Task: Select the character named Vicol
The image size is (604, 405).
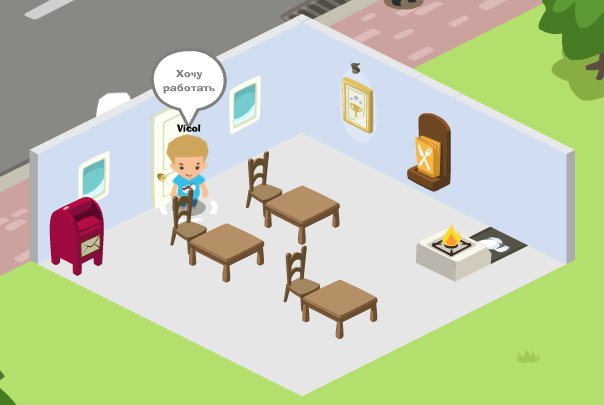Action: [x=187, y=170]
